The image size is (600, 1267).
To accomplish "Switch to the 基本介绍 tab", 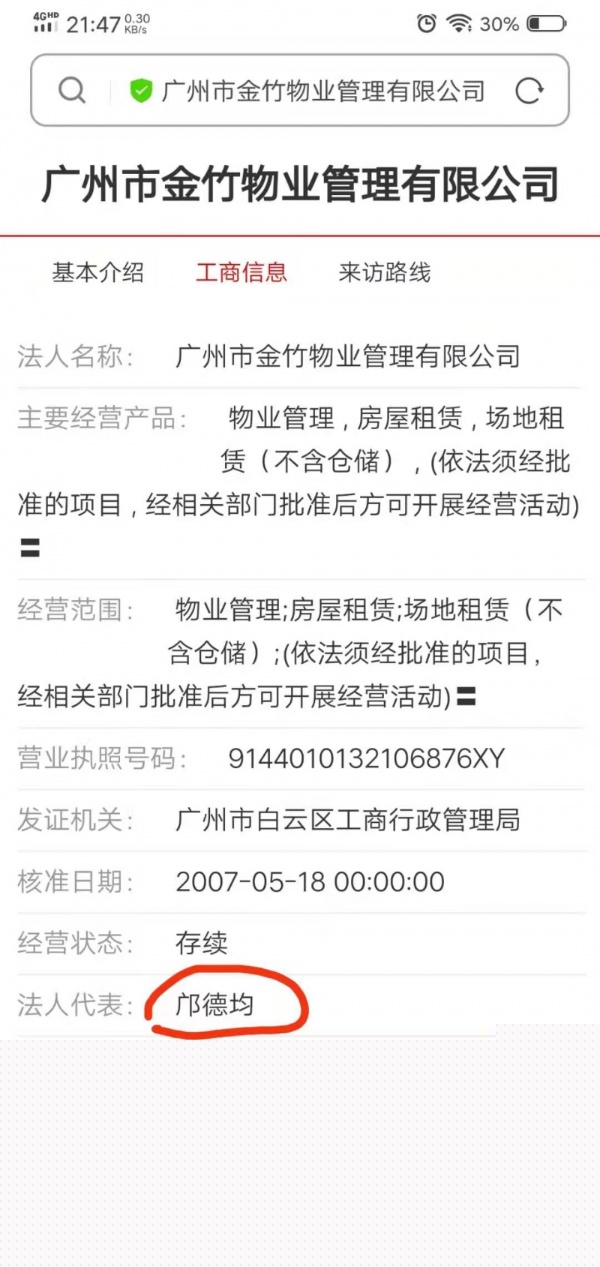I will click(x=98, y=272).
